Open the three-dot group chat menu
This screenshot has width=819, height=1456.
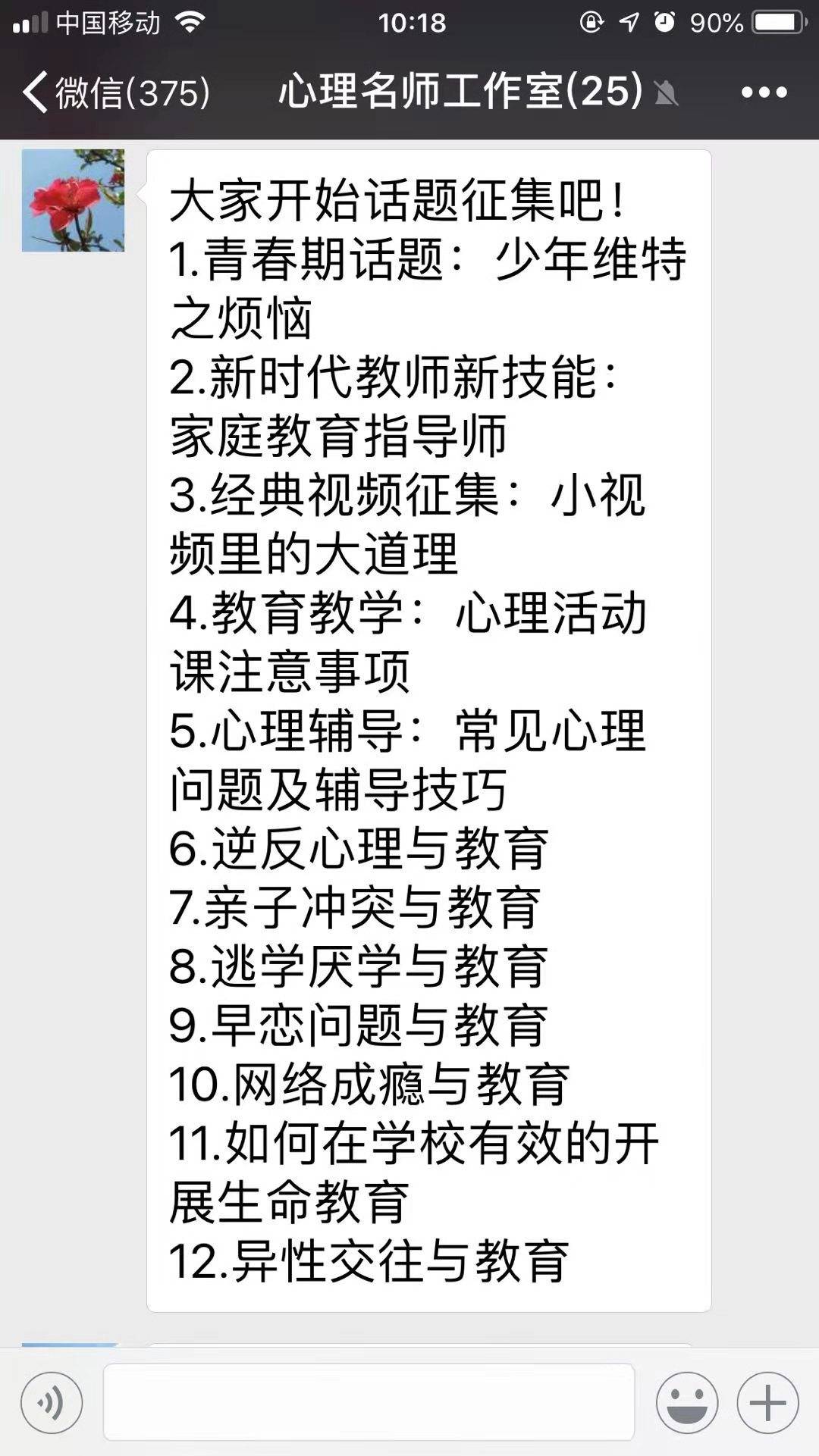point(764,92)
